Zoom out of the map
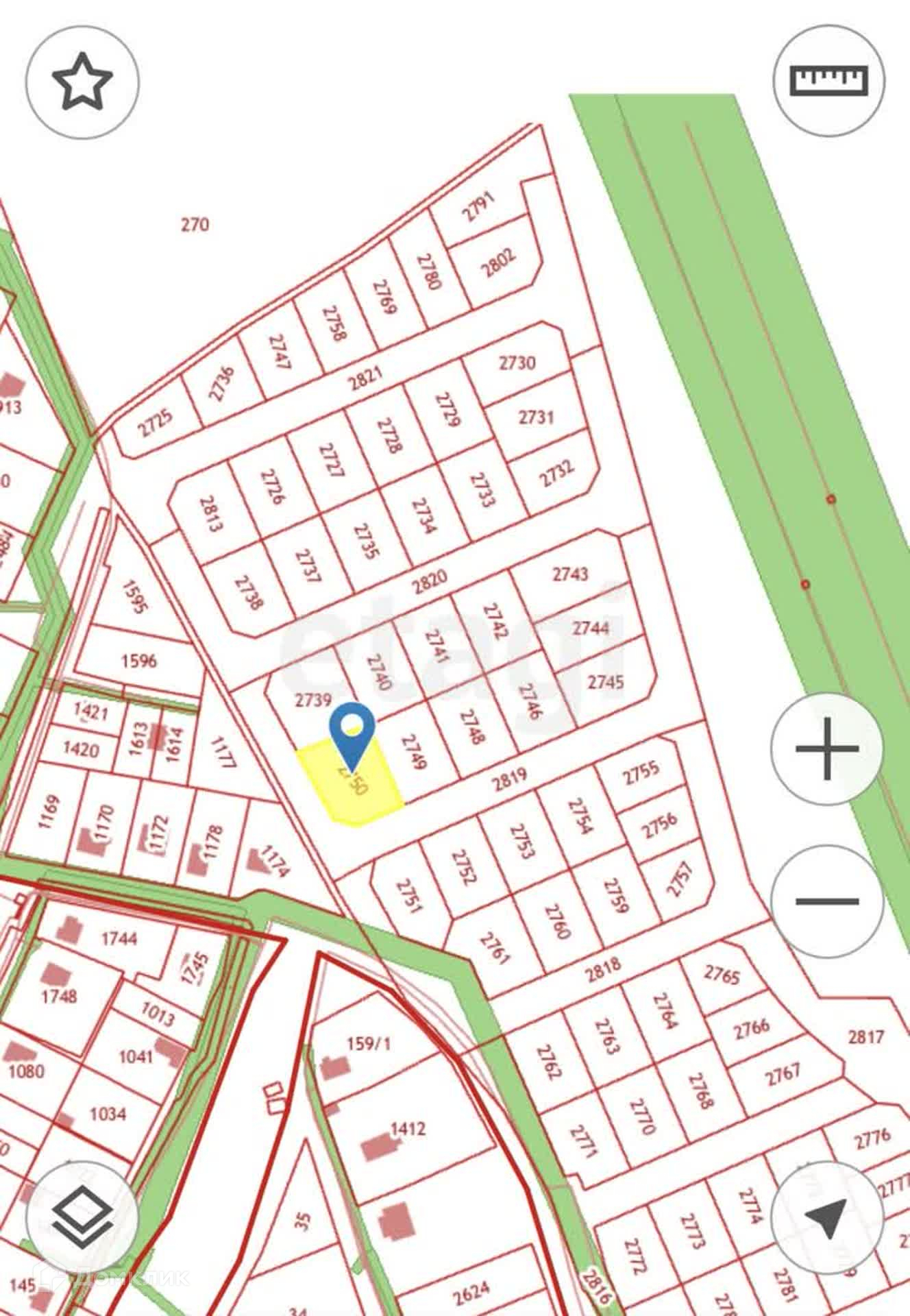The image size is (910, 1316). click(827, 901)
